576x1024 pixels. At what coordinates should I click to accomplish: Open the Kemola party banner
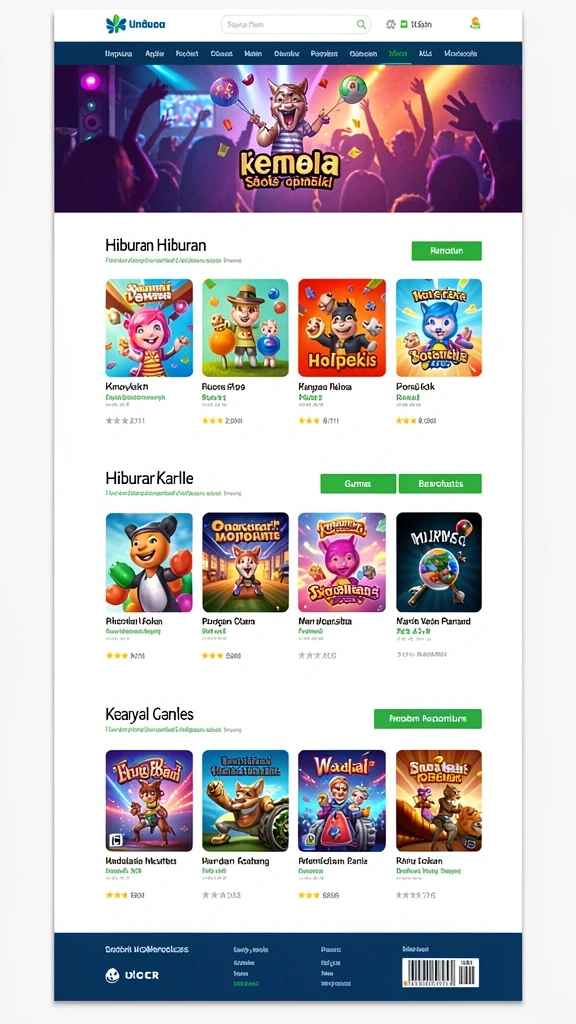(x=288, y=138)
